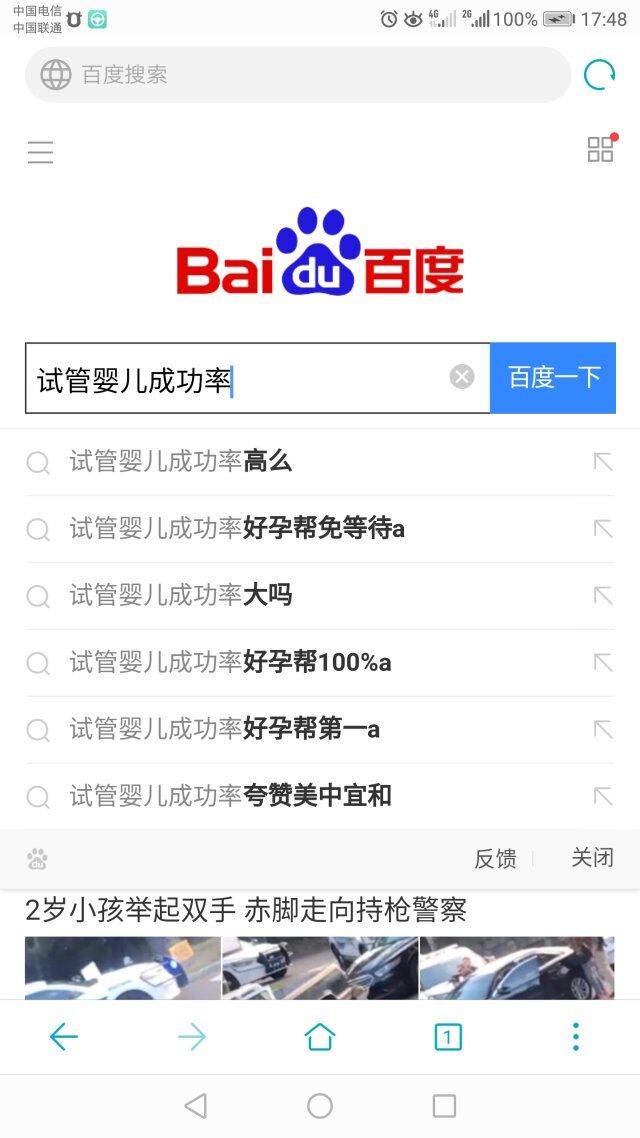
Task: Open the hamburger menu on Baidu page
Action: coord(40,152)
